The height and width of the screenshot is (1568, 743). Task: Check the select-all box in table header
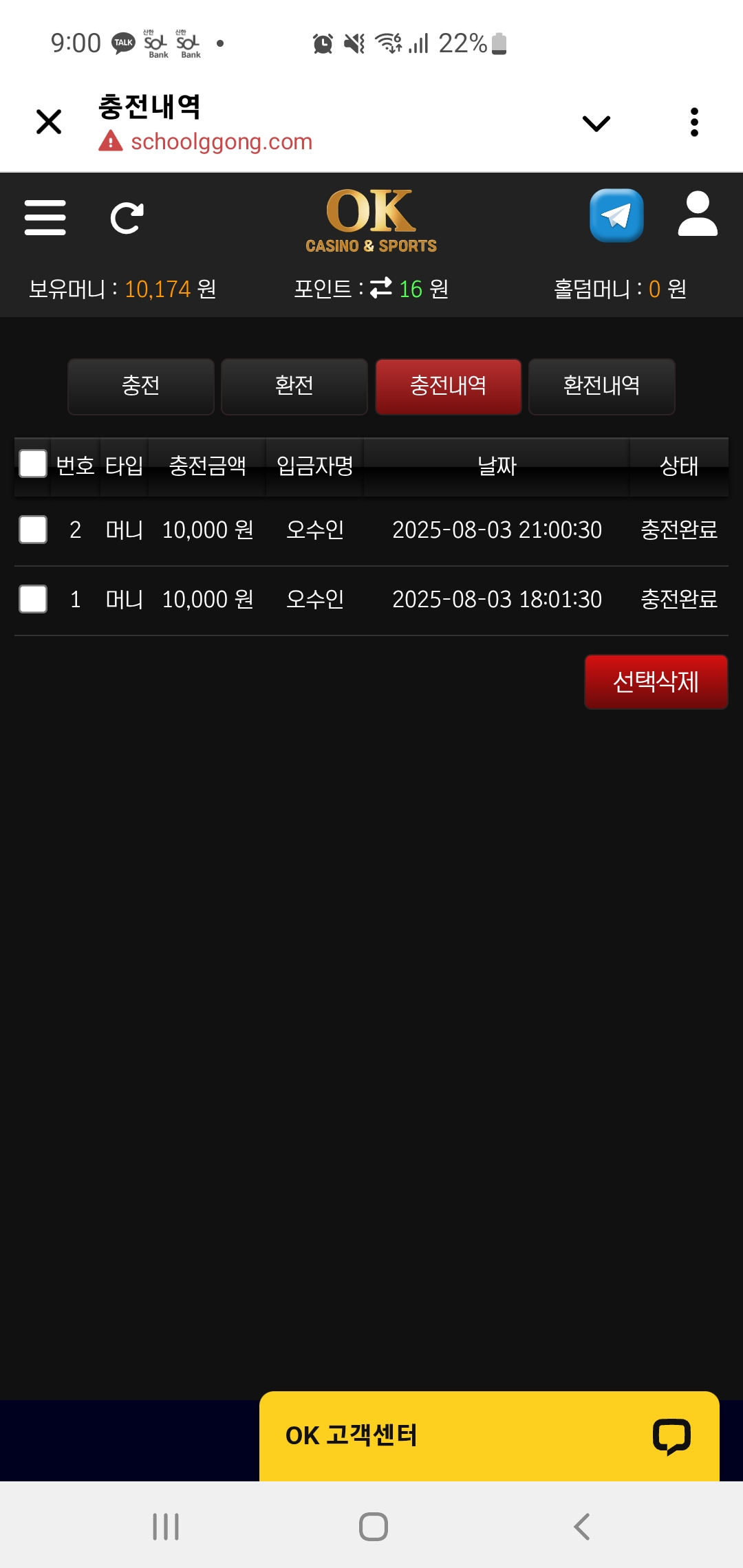click(x=33, y=464)
